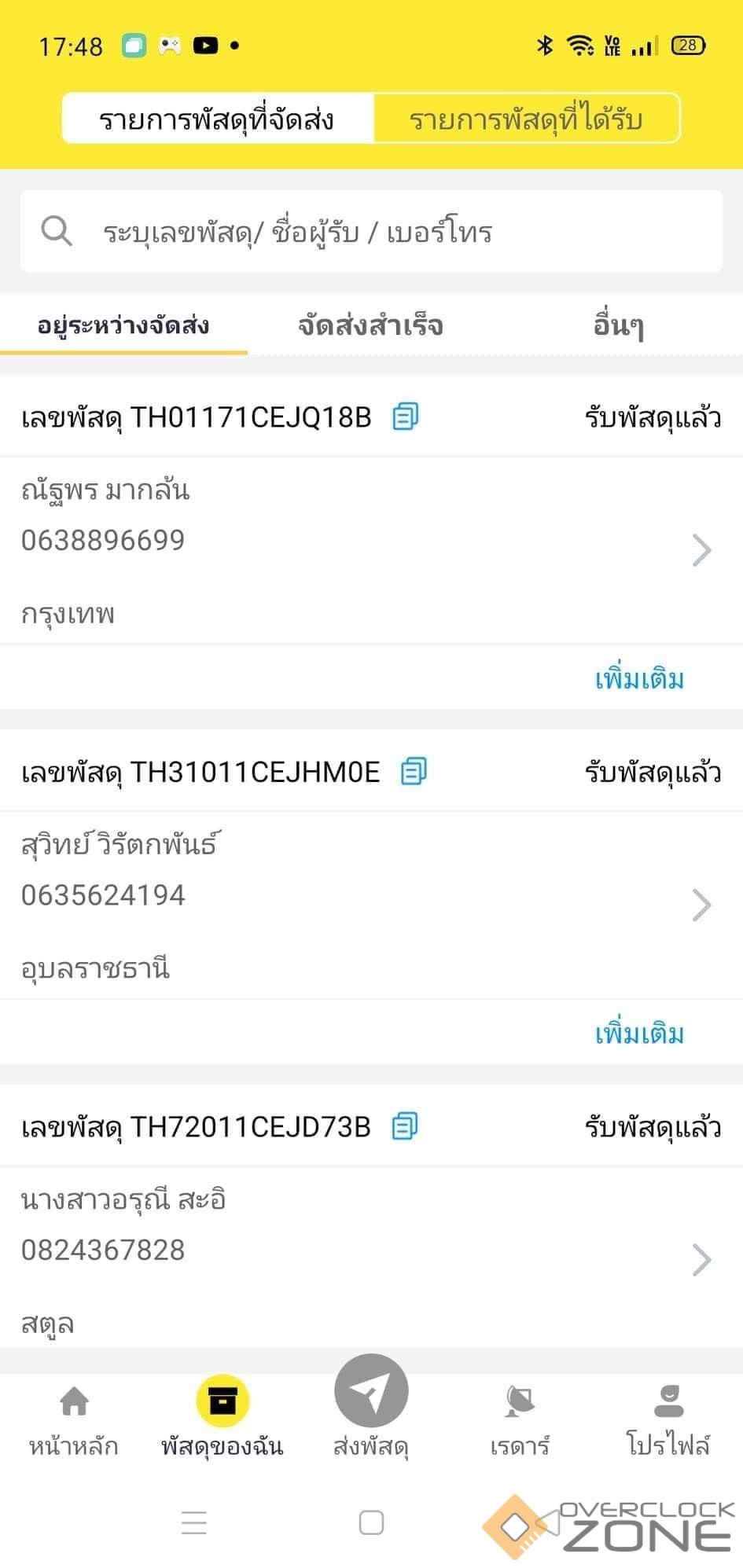Open the เรดาร์ tab
The width and height of the screenshot is (743, 1568).
[x=520, y=1419]
